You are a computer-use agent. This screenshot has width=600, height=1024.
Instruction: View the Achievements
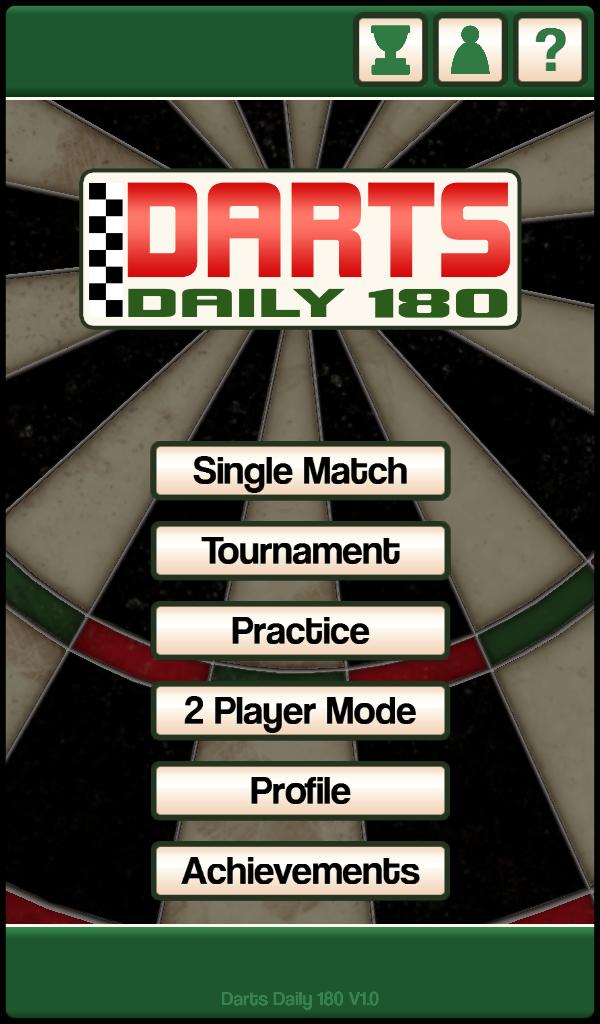(x=300, y=871)
